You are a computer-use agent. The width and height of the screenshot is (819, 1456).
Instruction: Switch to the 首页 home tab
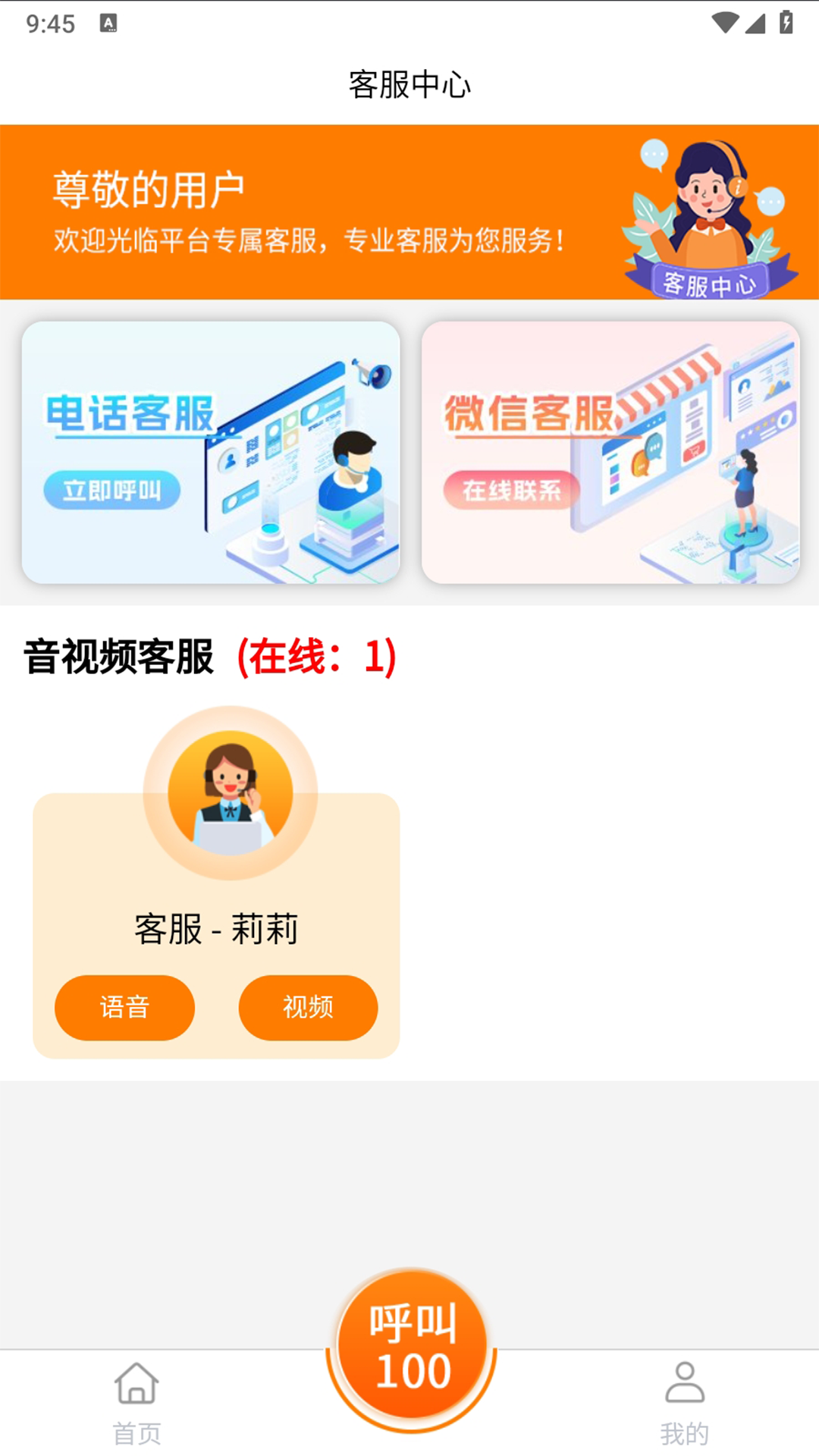[x=136, y=1403]
